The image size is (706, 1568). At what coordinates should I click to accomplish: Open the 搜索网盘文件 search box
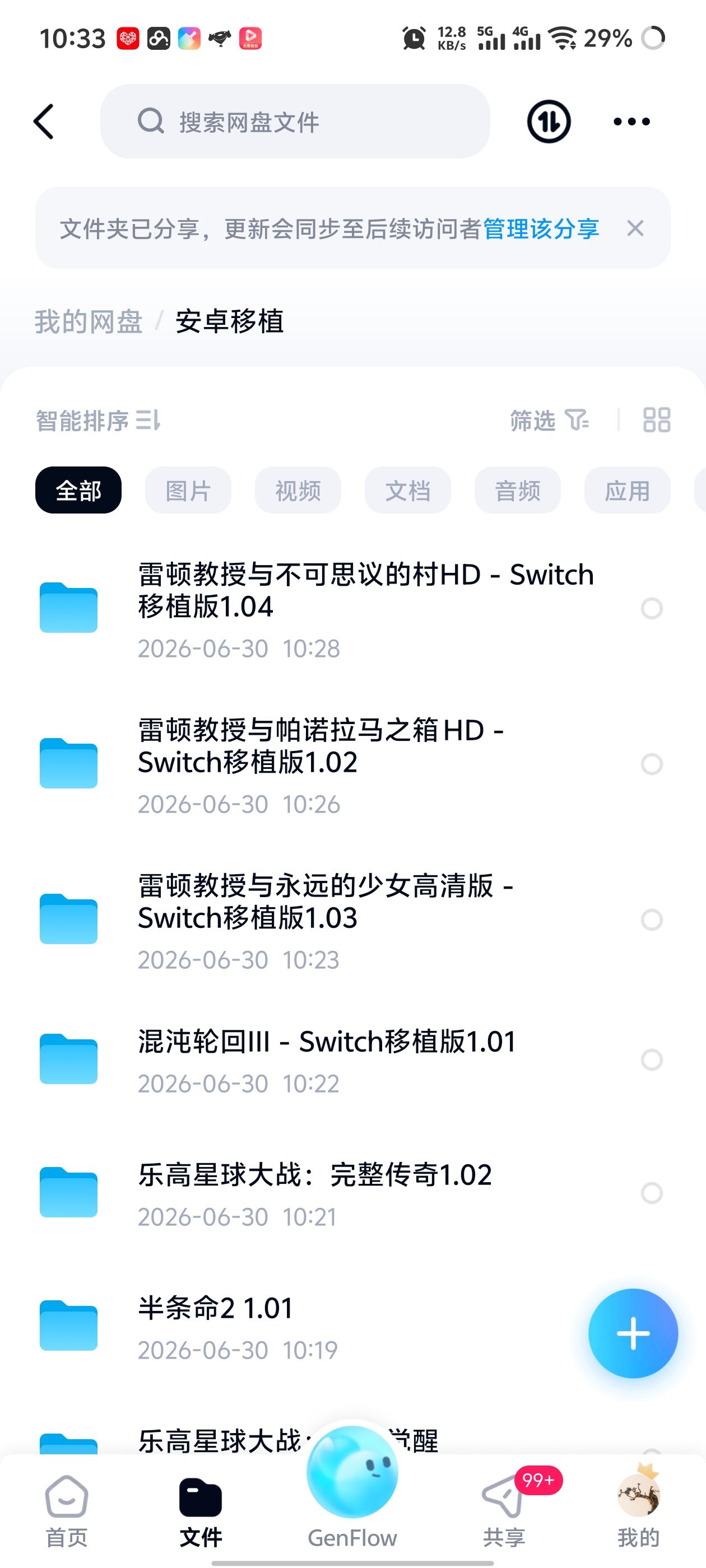click(x=295, y=121)
